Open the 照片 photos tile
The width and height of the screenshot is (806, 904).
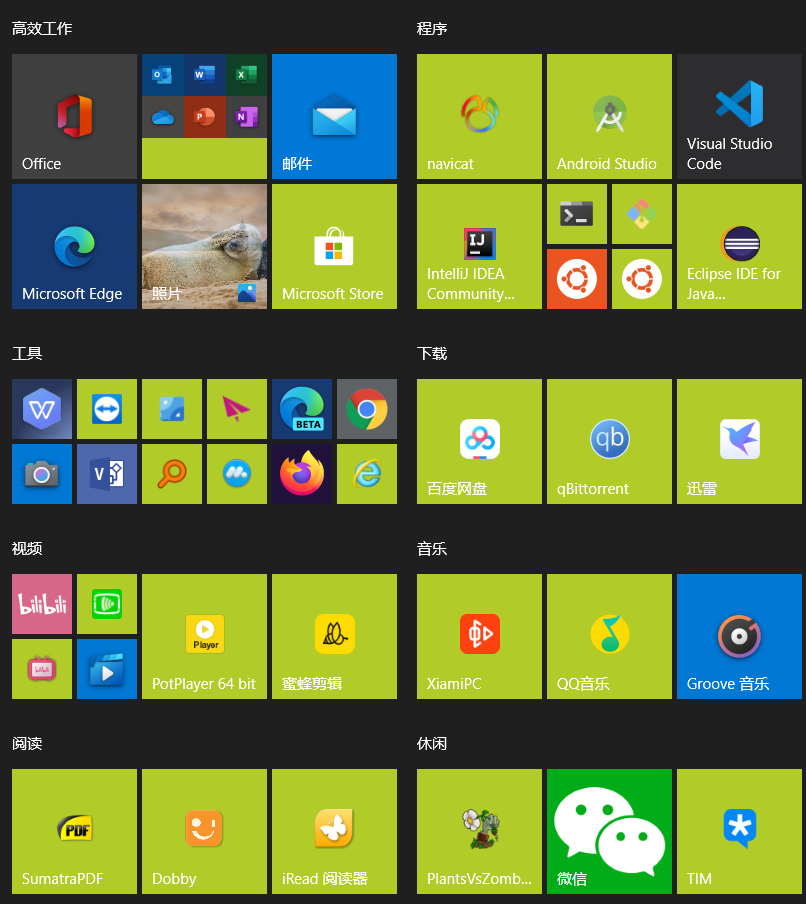tap(204, 246)
